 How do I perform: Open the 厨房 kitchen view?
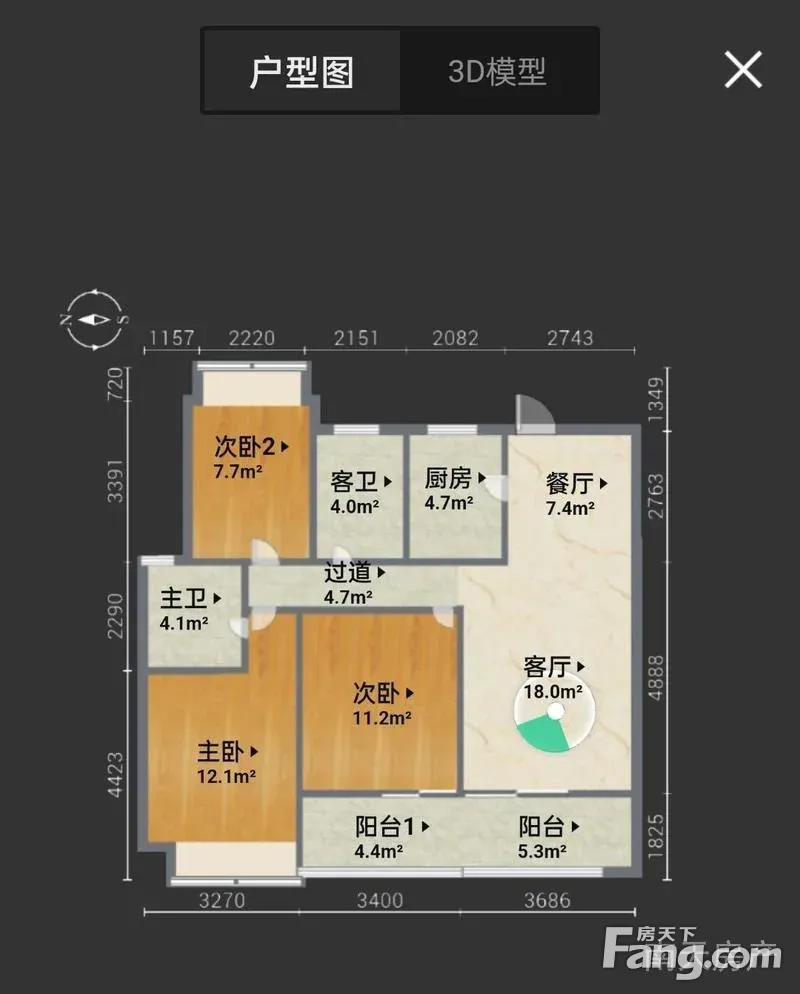click(x=455, y=479)
